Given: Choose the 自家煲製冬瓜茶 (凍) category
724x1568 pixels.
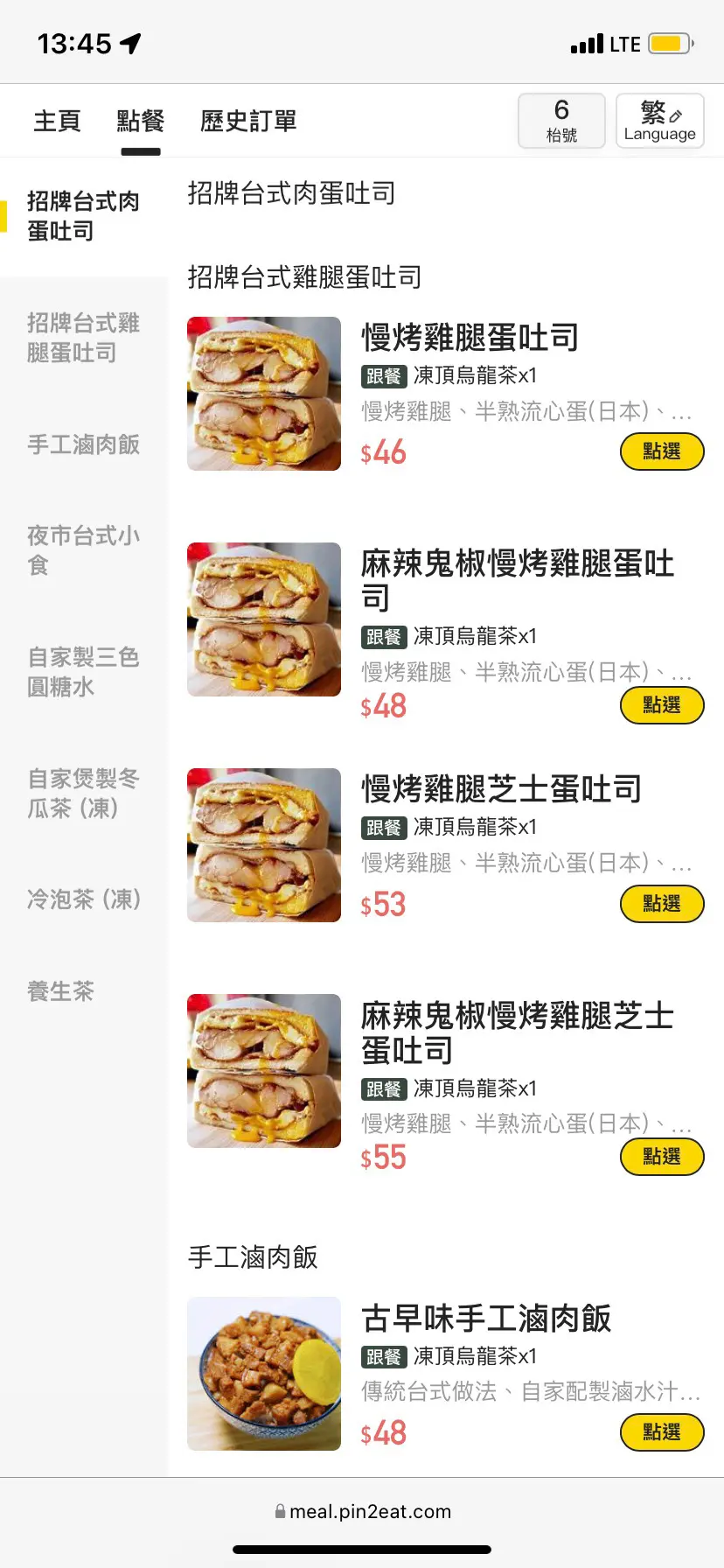Looking at the screenshot, I should 83,794.
